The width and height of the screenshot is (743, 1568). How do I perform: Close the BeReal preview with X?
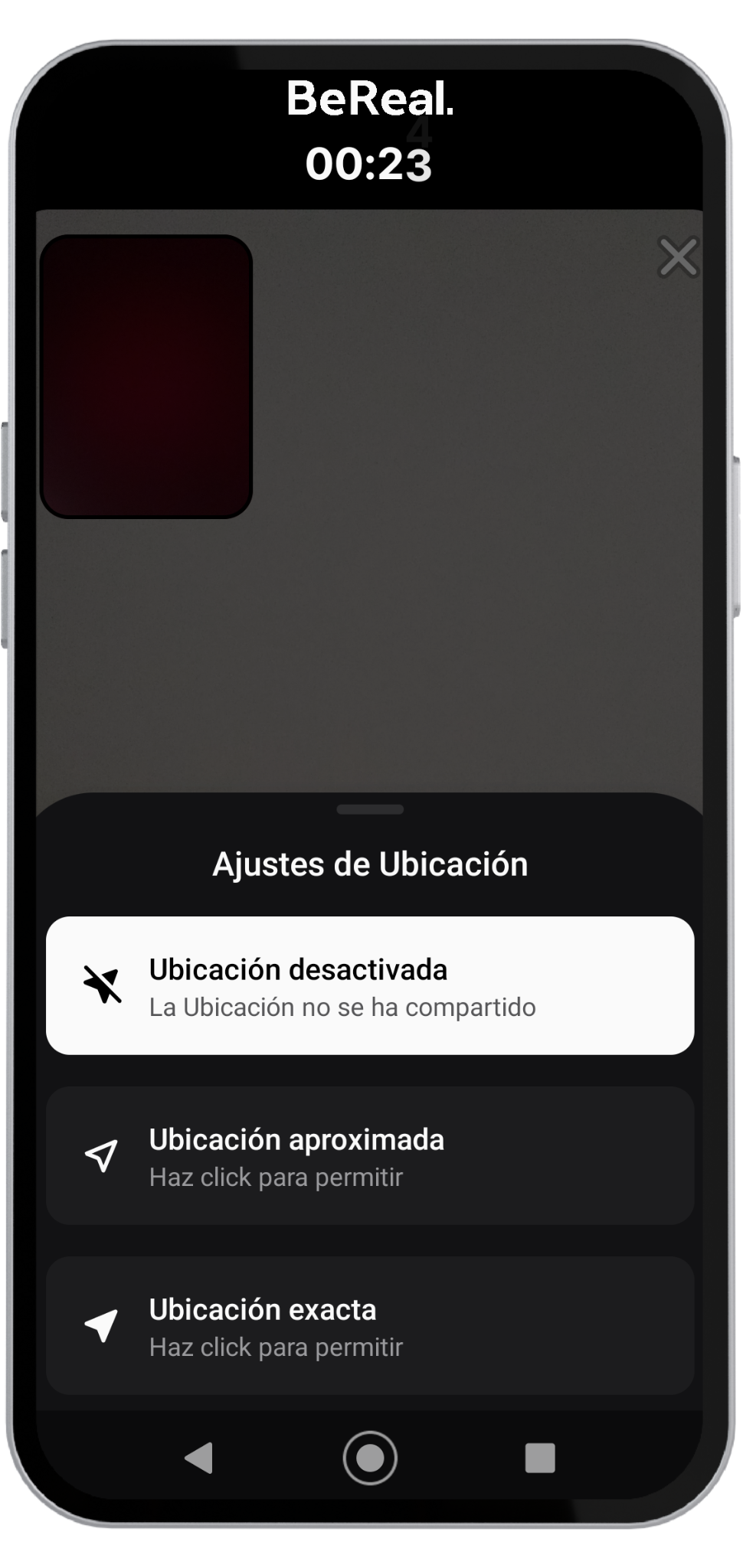[x=678, y=256]
